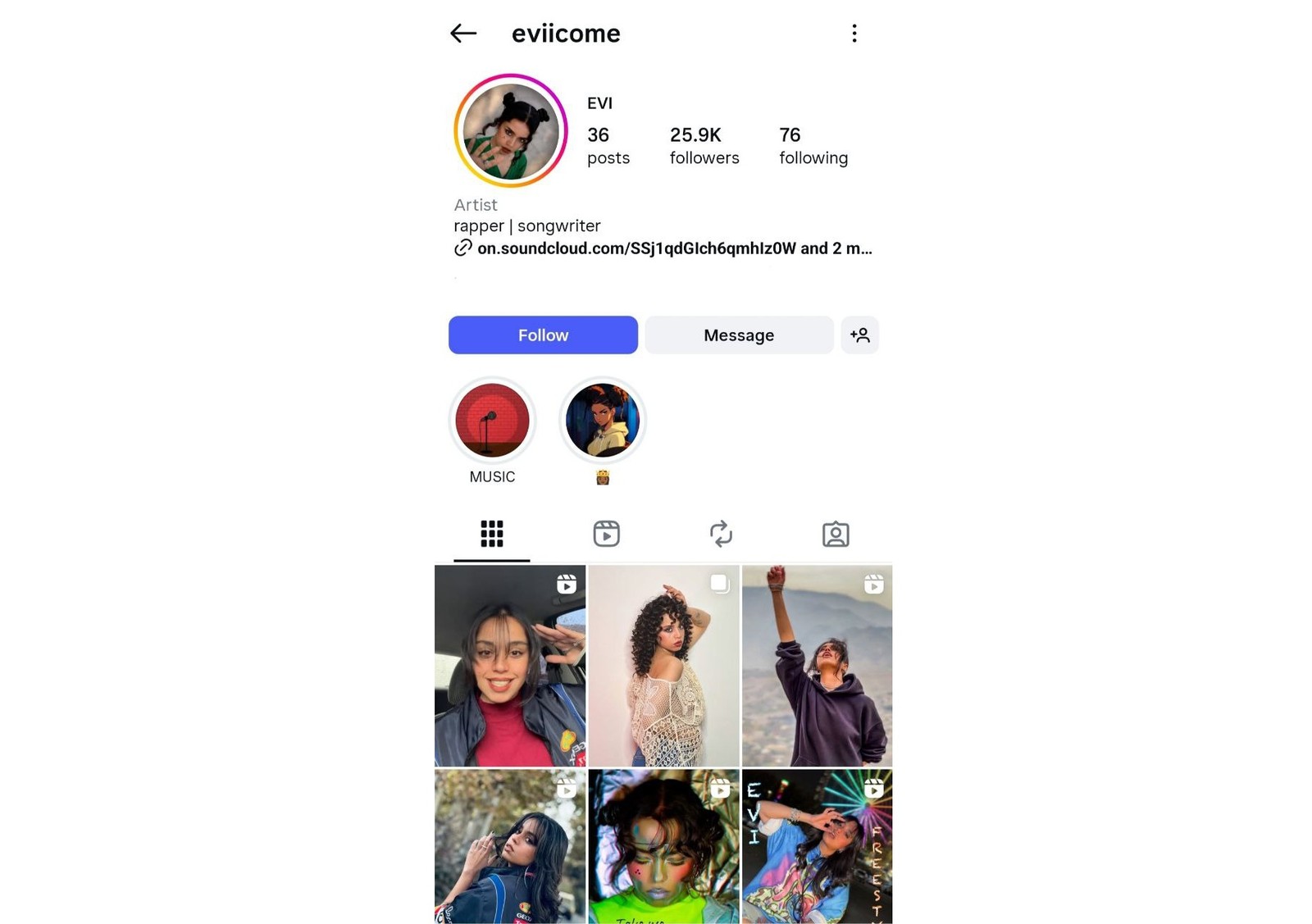Open the crown emoji story highlight
Screen dimensions: 1312x924
(603, 421)
